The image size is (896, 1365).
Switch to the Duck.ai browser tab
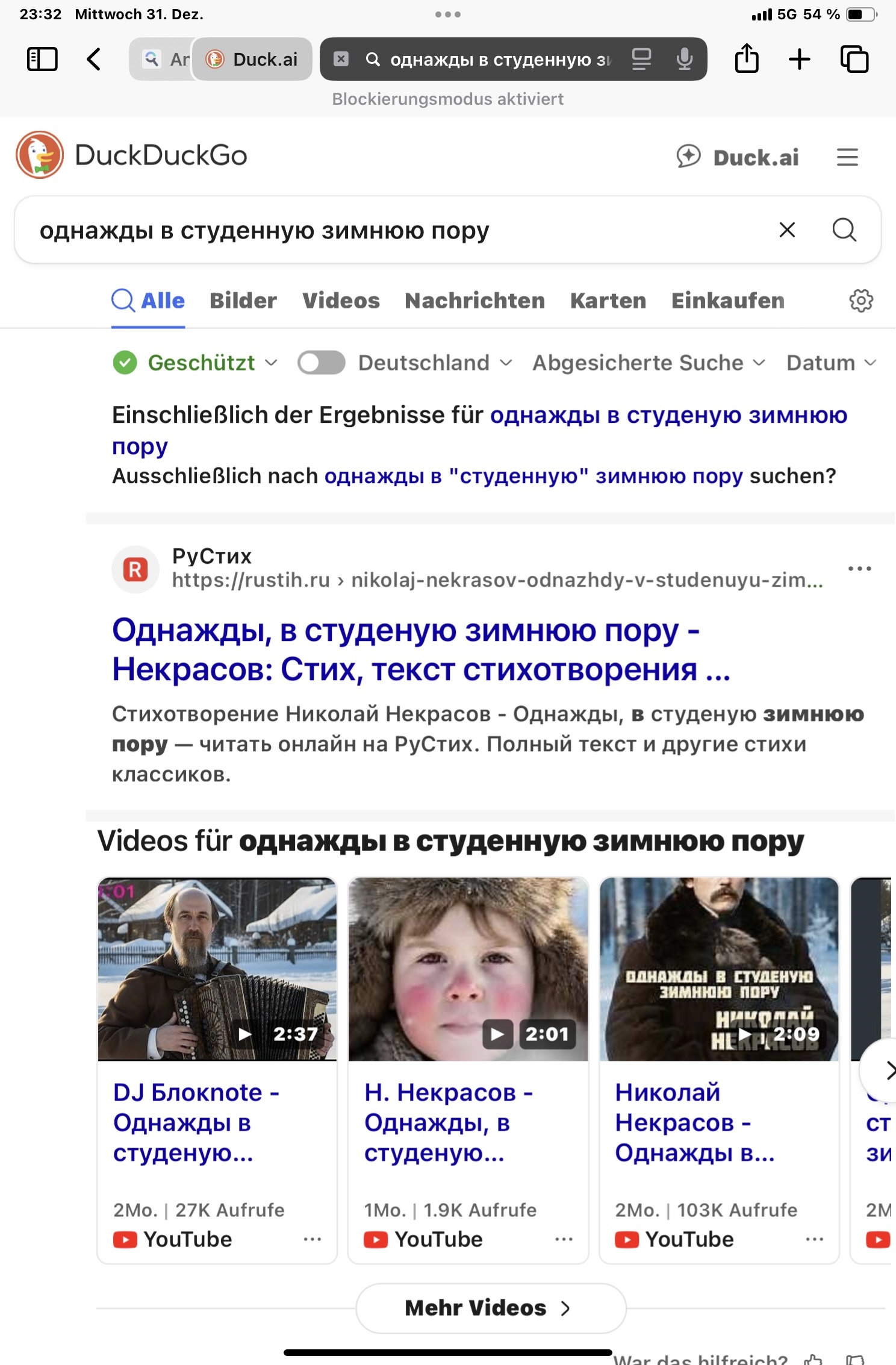tap(253, 59)
